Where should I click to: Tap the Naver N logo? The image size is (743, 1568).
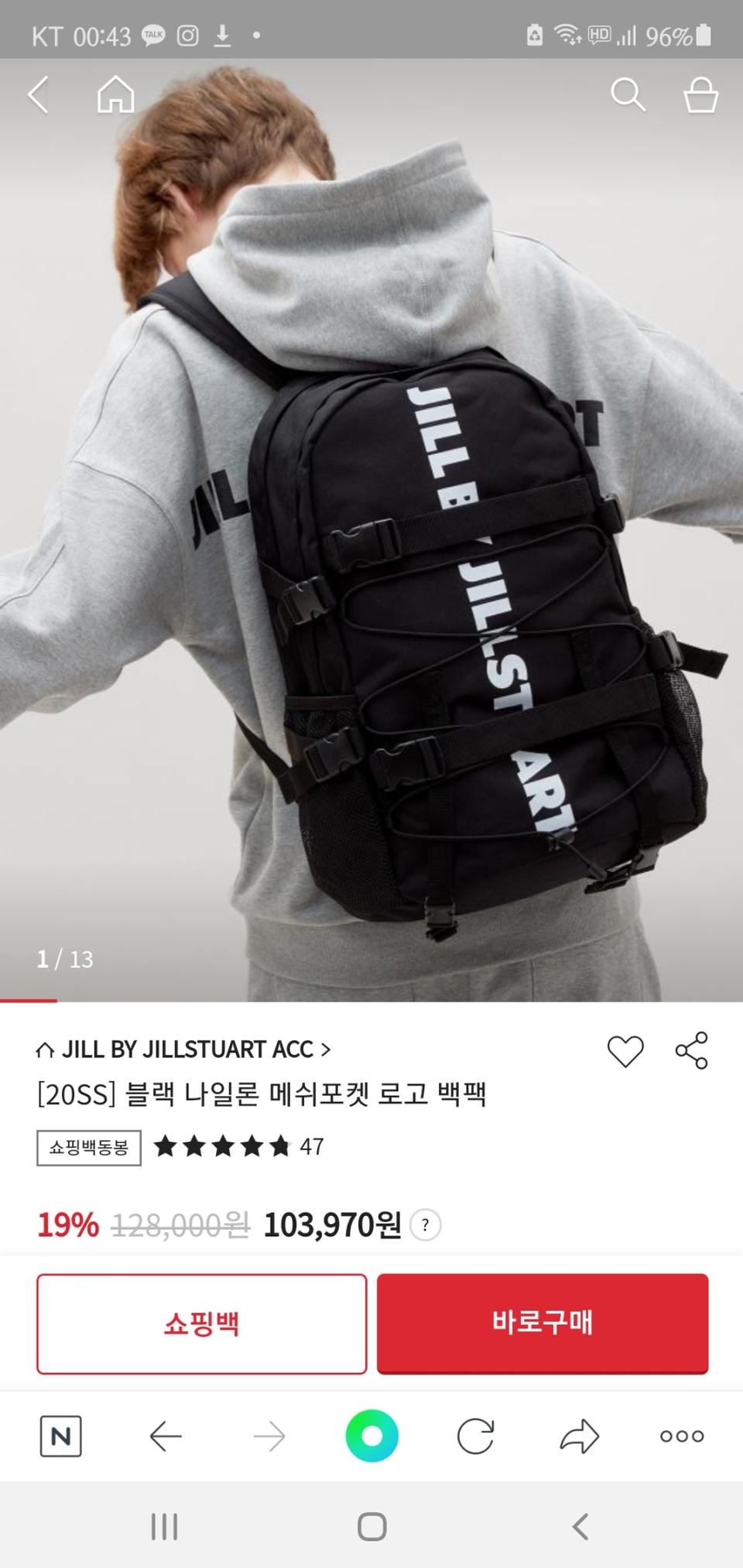(x=60, y=1437)
